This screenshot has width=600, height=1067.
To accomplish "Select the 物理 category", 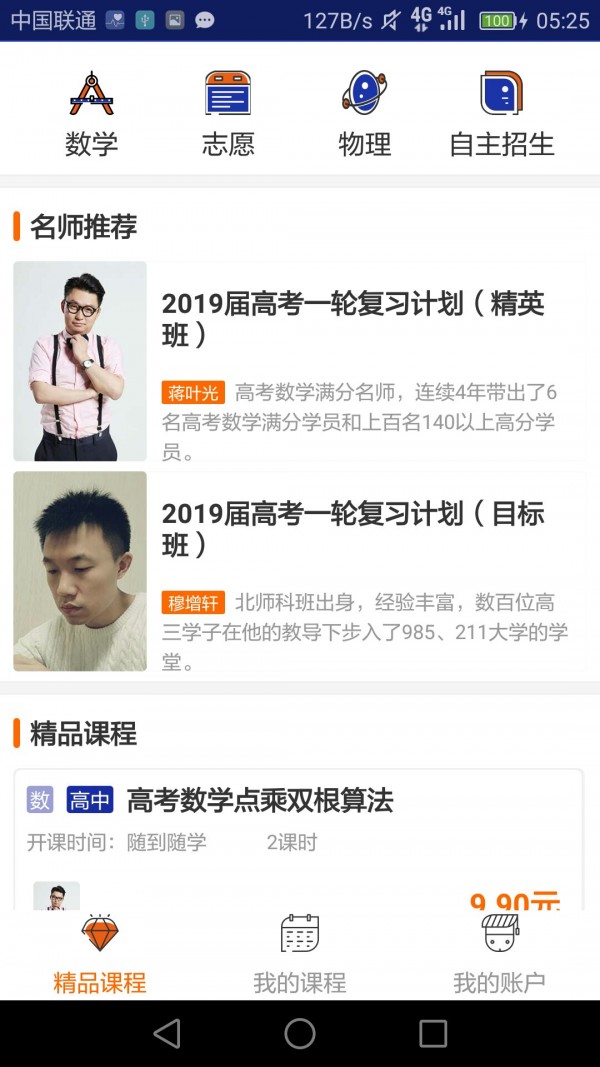I will [364, 113].
